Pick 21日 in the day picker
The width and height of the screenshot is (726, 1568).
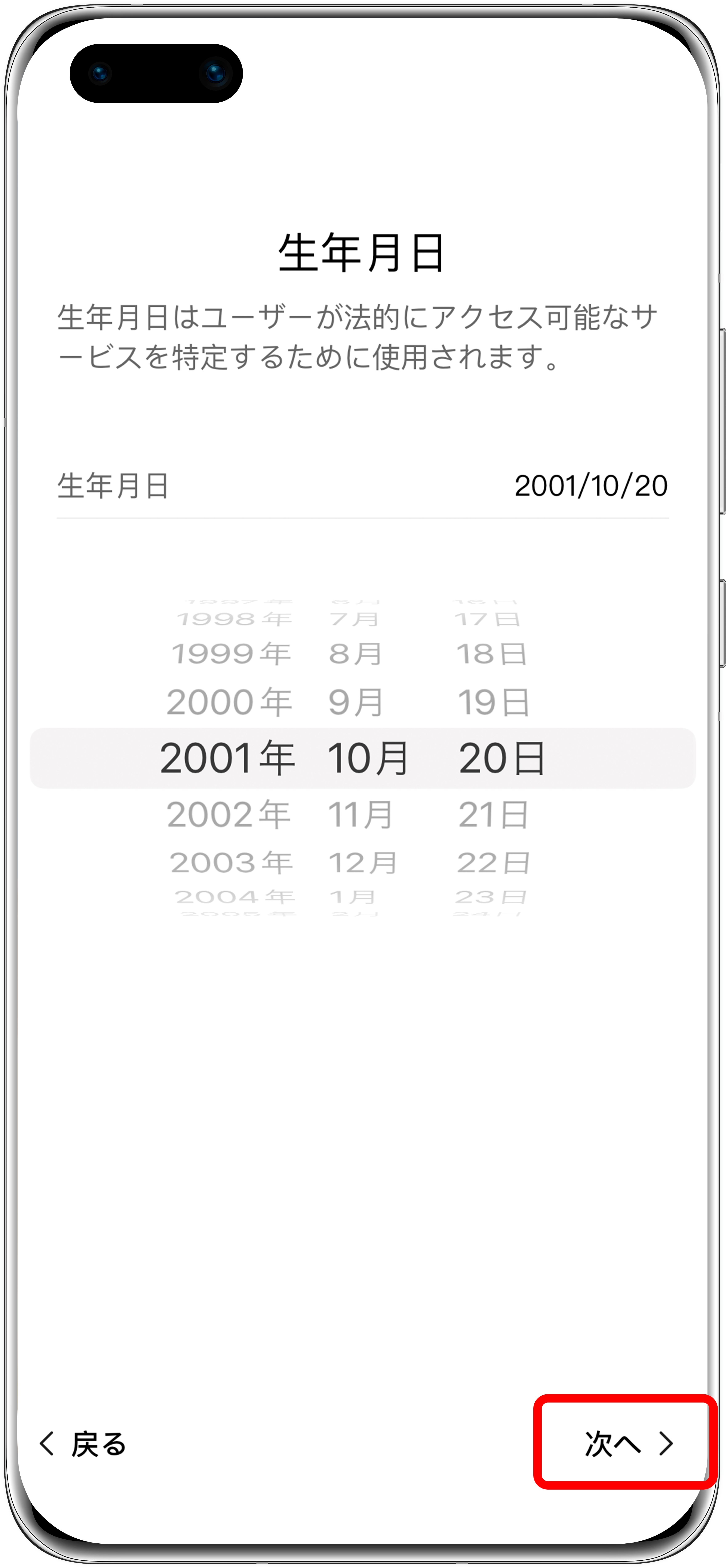(x=493, y=814)
